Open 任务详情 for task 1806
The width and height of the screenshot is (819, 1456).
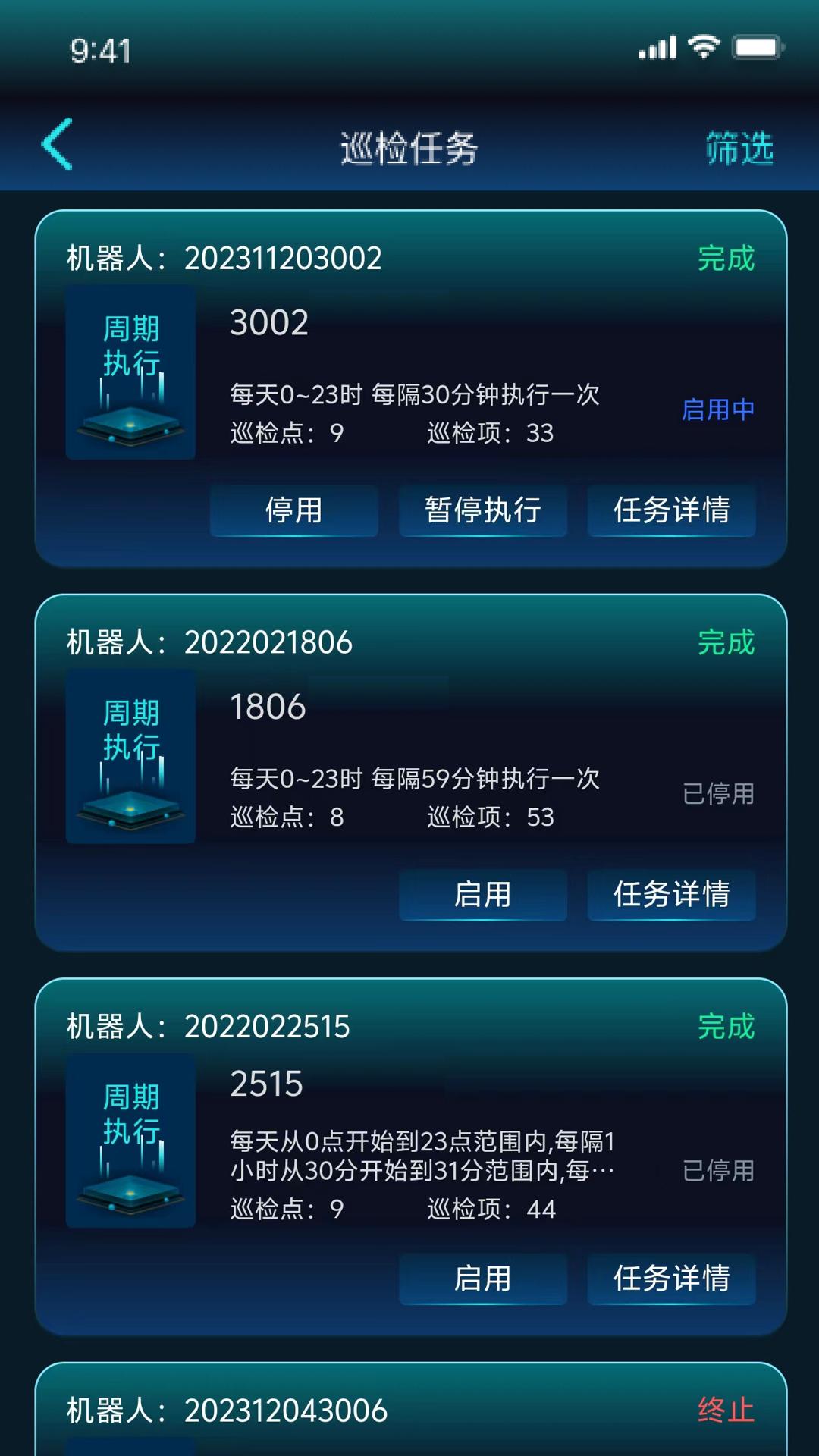(671, 895)
